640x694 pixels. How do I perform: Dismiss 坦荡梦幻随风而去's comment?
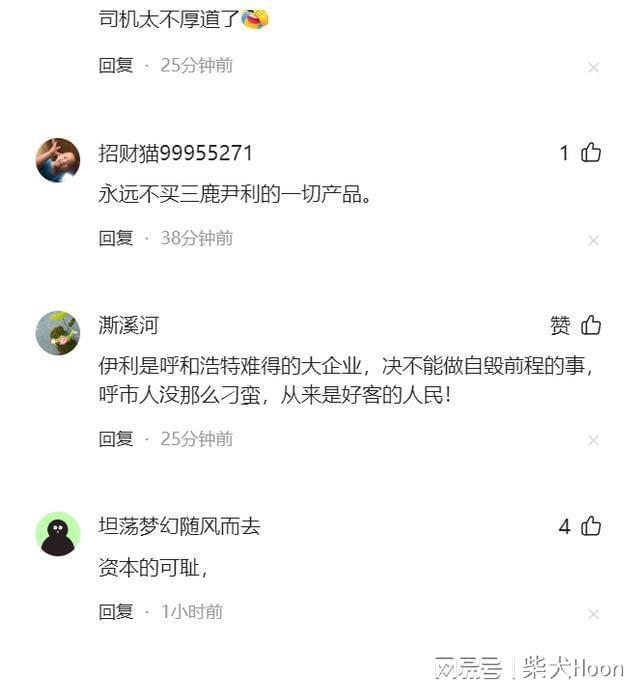pyautogui.click(x=593, y=614)
